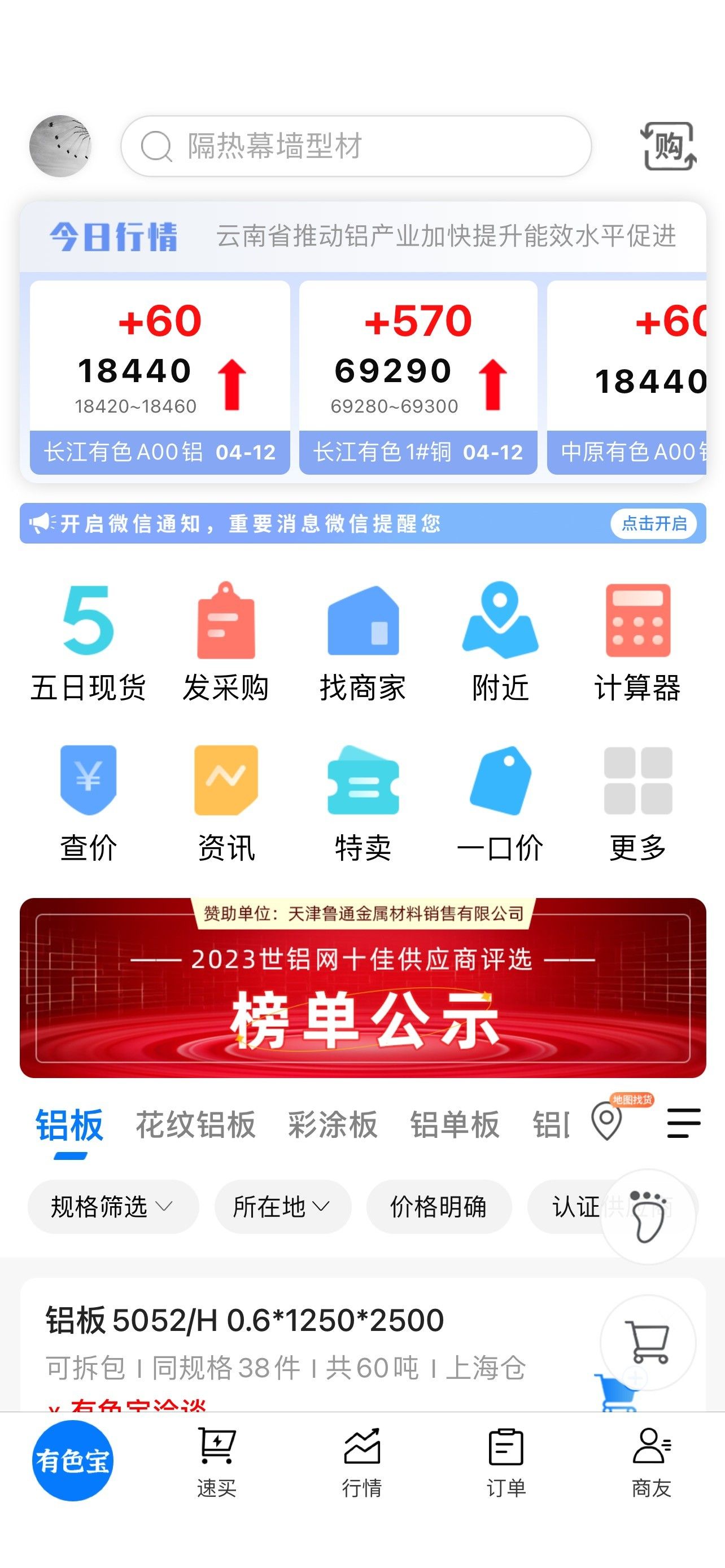
Task: Open 长江有色A00铝 price card
Action: click(x=159, y=378)
